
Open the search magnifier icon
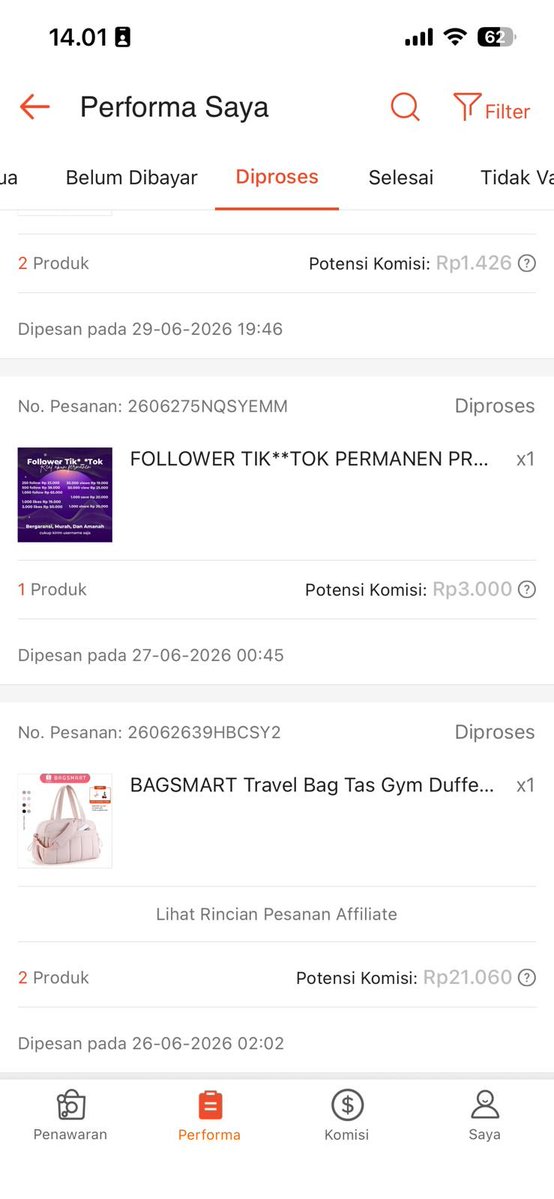pyautogui.click(x=405, y=107)
